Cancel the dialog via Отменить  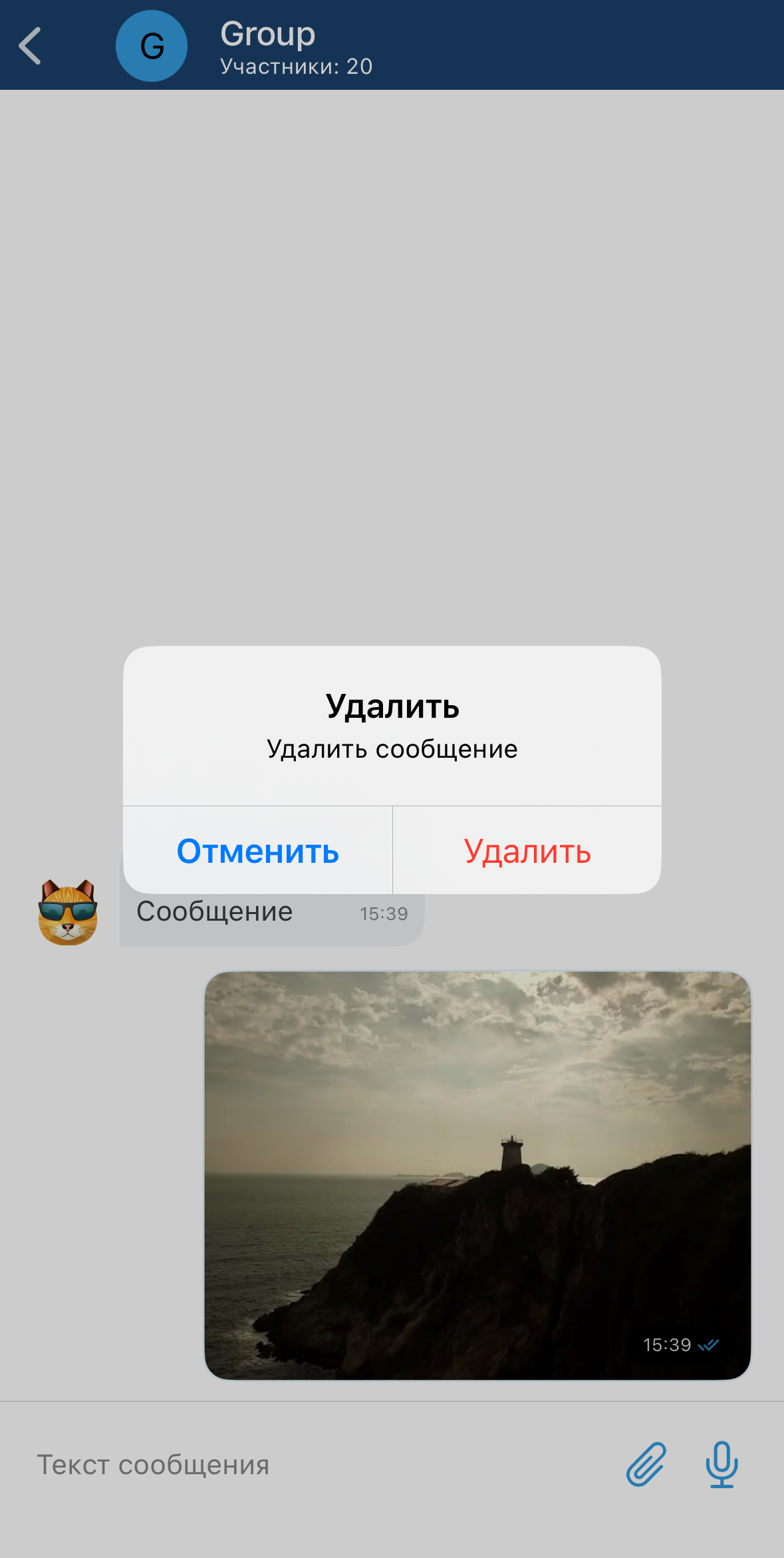258,851
